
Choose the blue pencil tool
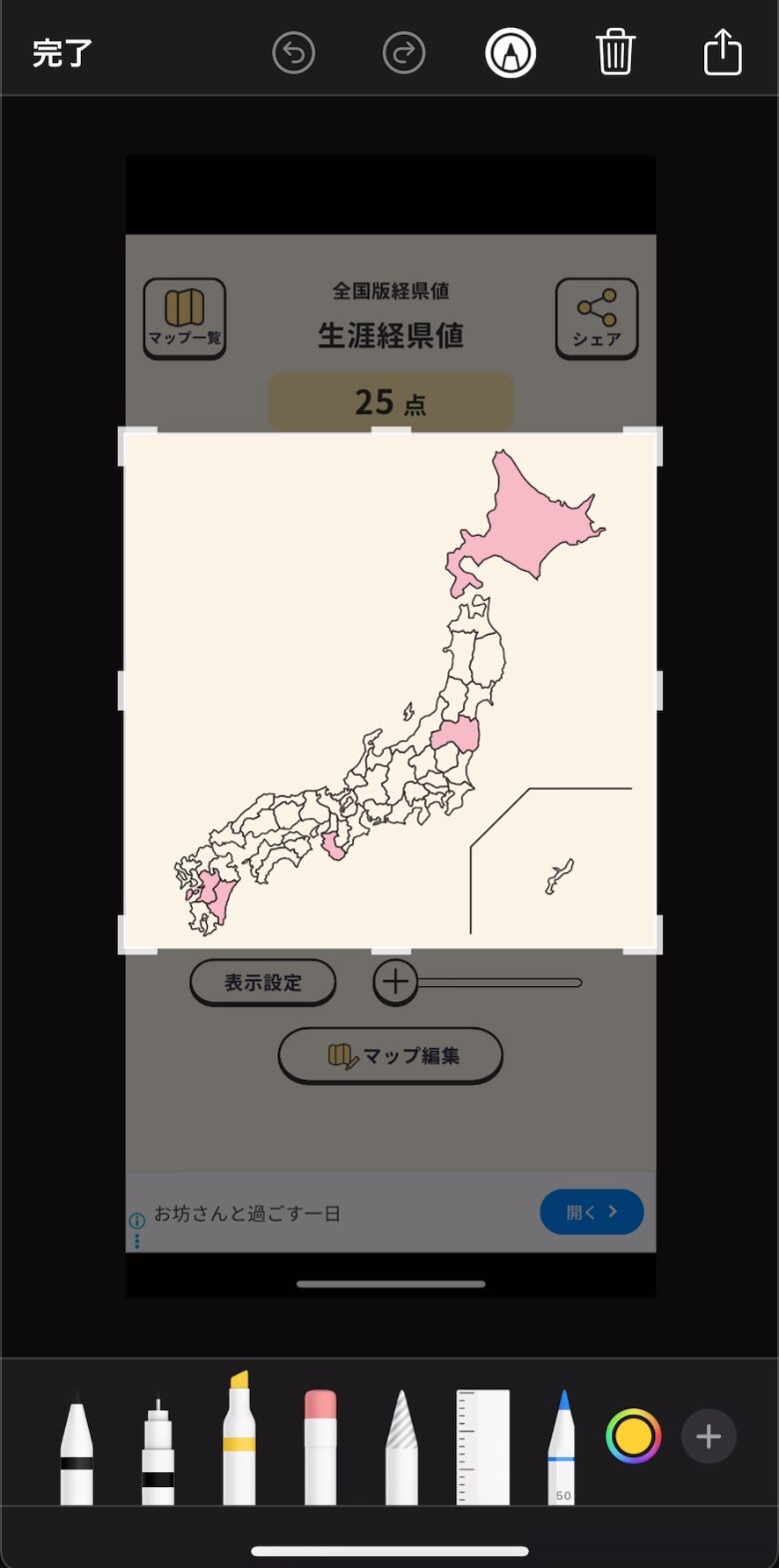coord(563,1447)
